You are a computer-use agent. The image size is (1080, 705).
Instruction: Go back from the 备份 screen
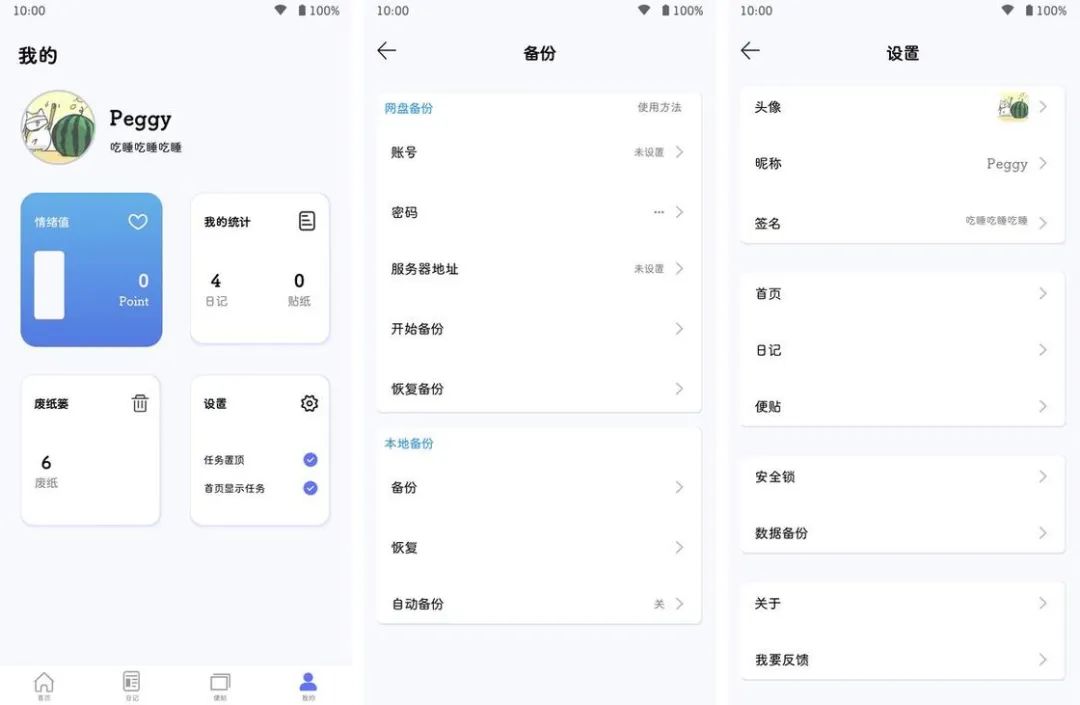387,52
